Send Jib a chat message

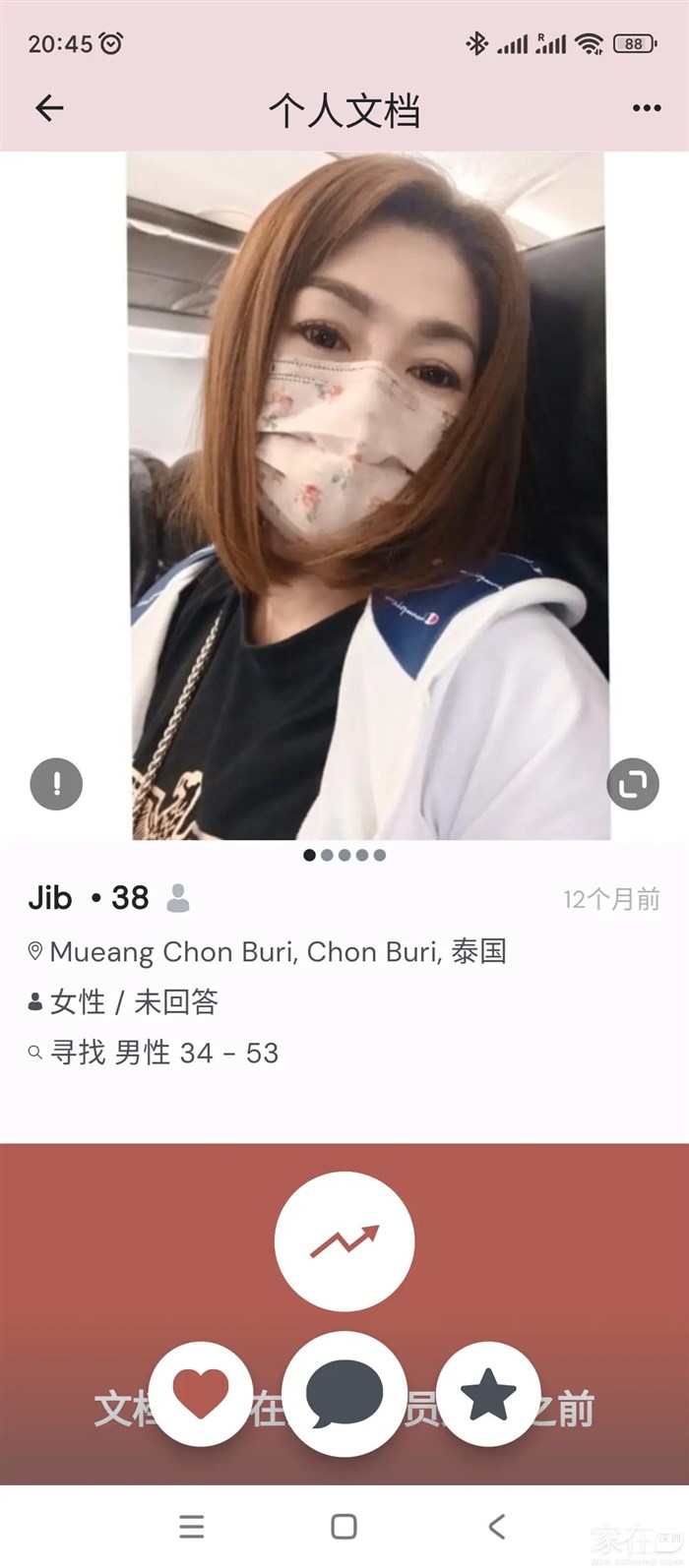(344, 1394)
